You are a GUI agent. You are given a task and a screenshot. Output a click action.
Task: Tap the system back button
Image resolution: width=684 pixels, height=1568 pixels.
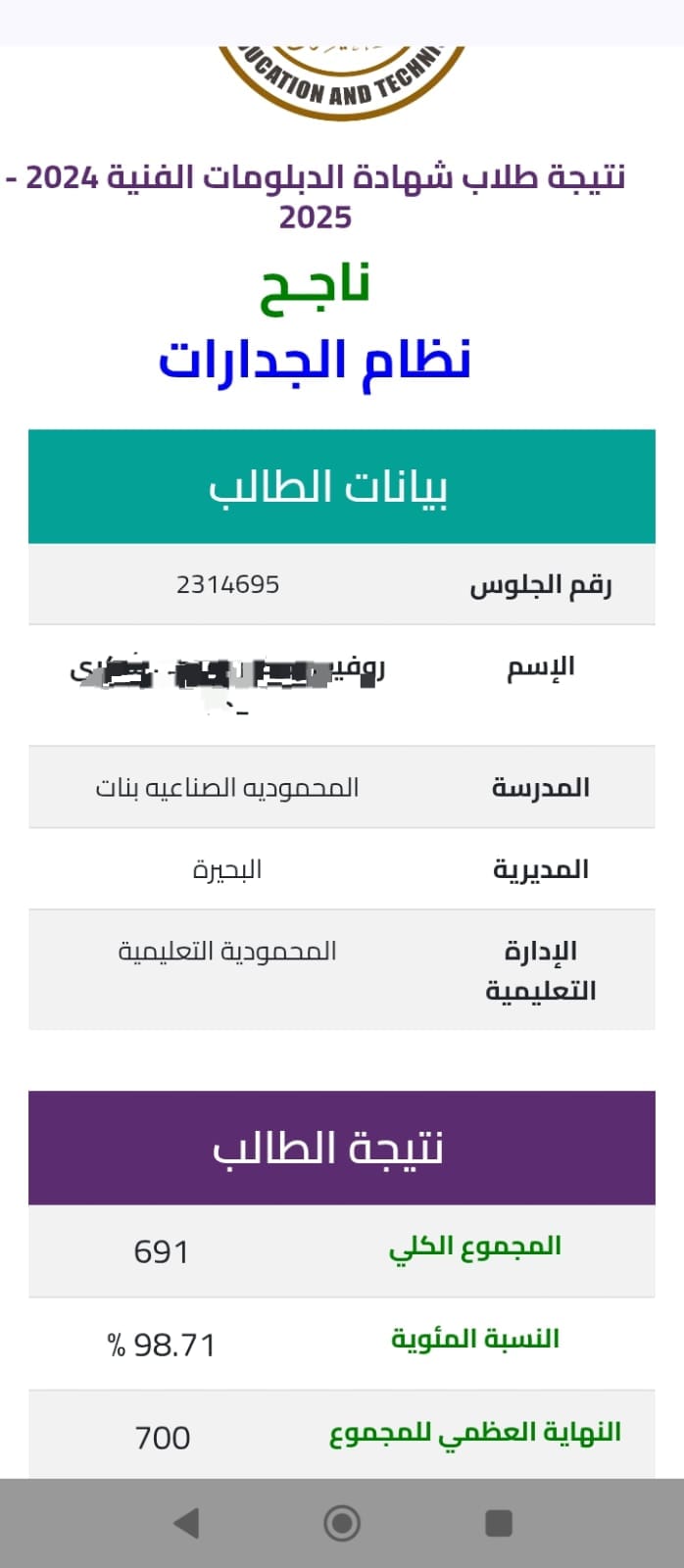(x=185, y=1523)
